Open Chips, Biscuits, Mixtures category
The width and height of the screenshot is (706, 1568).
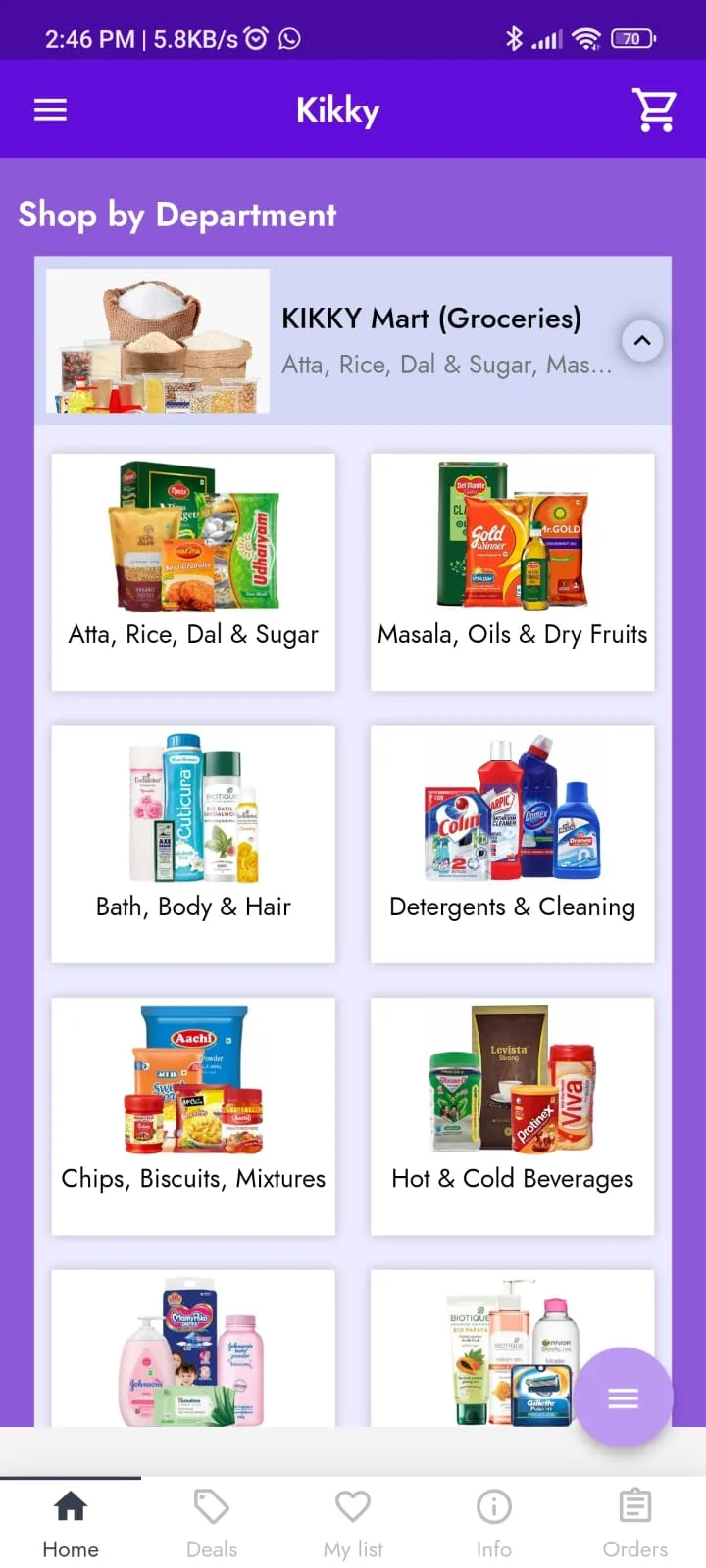pos(193,1116)
